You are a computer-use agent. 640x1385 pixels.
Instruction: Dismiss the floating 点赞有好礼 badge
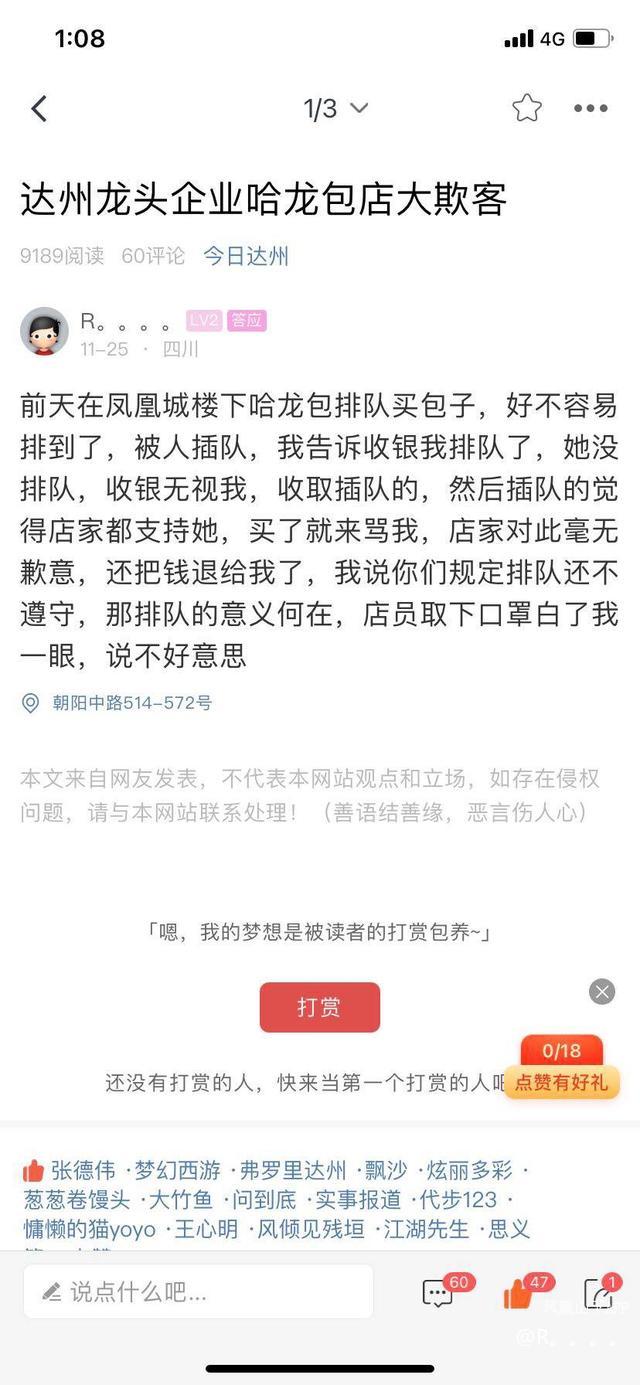pyautogui.click(x=602, y=991)
